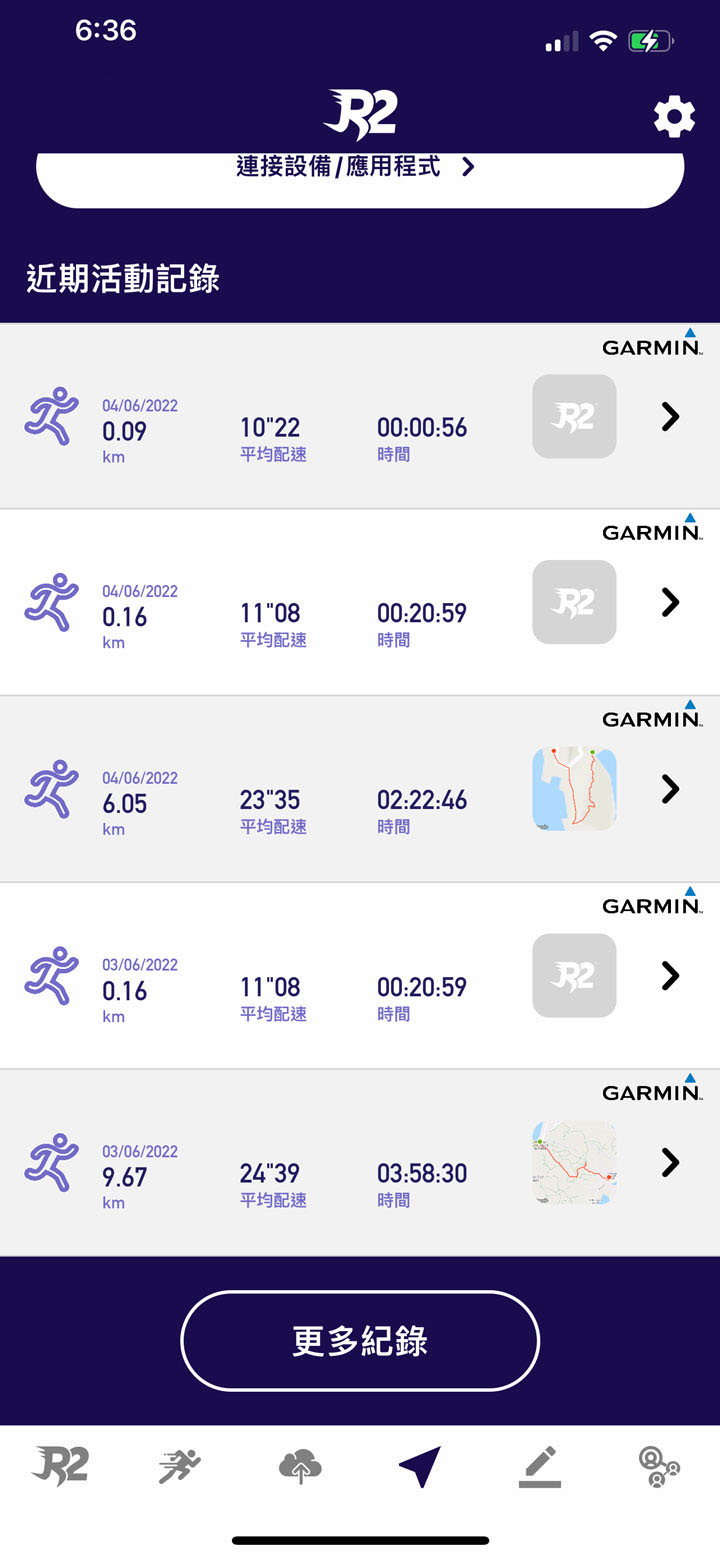Viewport: 720px width, 1558px height.
Task: Switch to the R2 home tab
Action: [x=60, y=1466]
